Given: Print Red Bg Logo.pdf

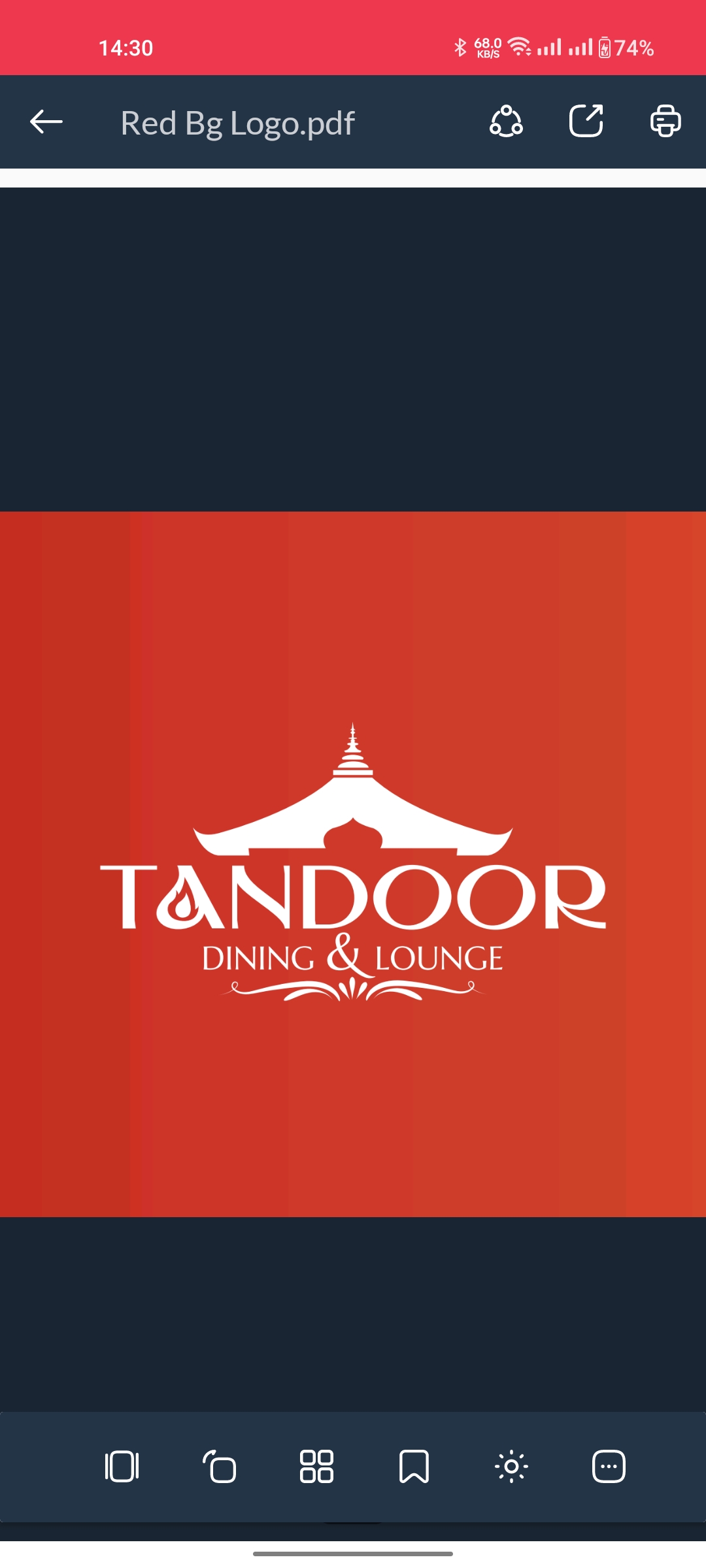Looking at the screenshot, I should (x=665, y=122).
